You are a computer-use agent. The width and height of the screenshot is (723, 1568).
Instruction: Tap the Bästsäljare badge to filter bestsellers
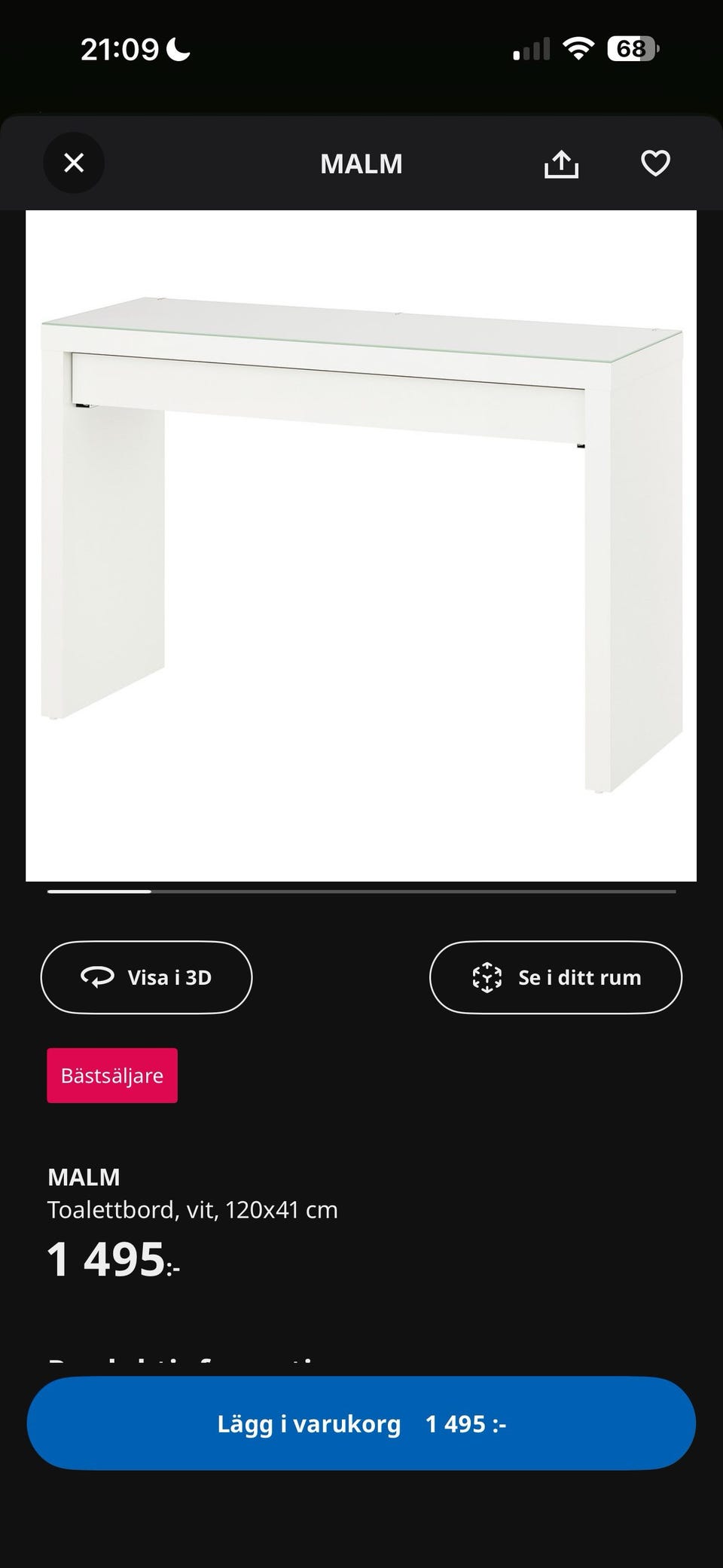[x=111, y=1075]
